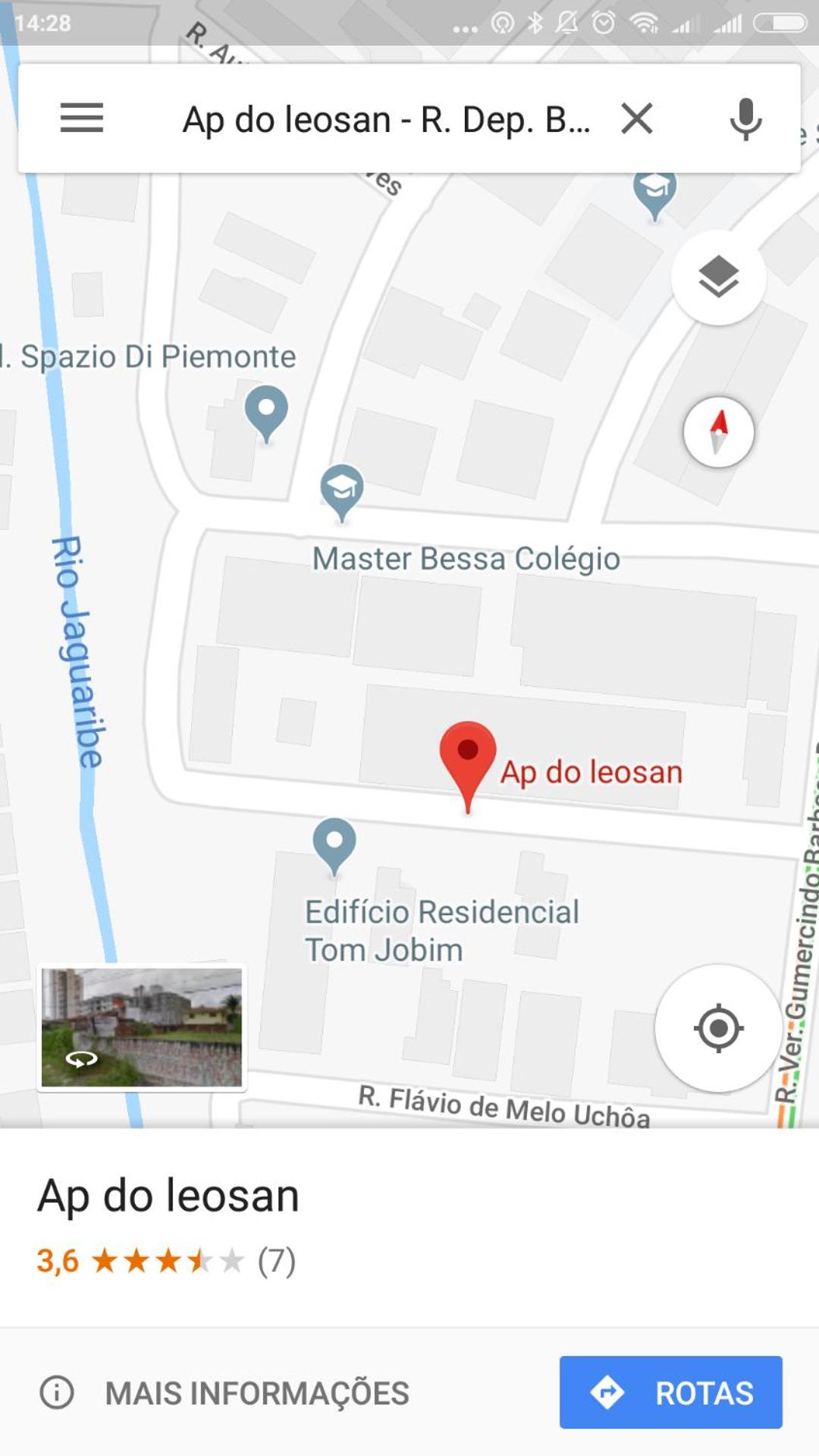
Task: Open the map layers selector
Action: [x=718, y=277]
